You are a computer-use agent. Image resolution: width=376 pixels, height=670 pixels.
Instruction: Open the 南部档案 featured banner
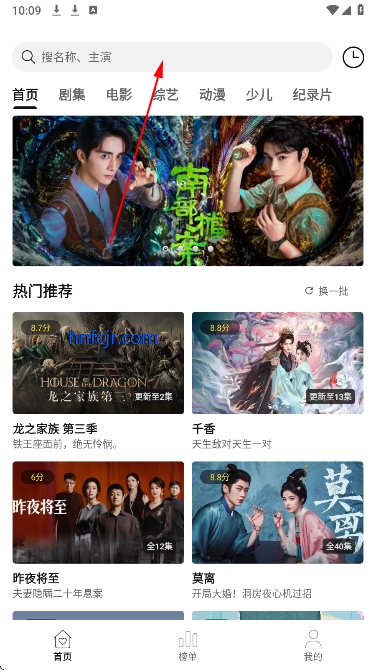tap(188, 191)
